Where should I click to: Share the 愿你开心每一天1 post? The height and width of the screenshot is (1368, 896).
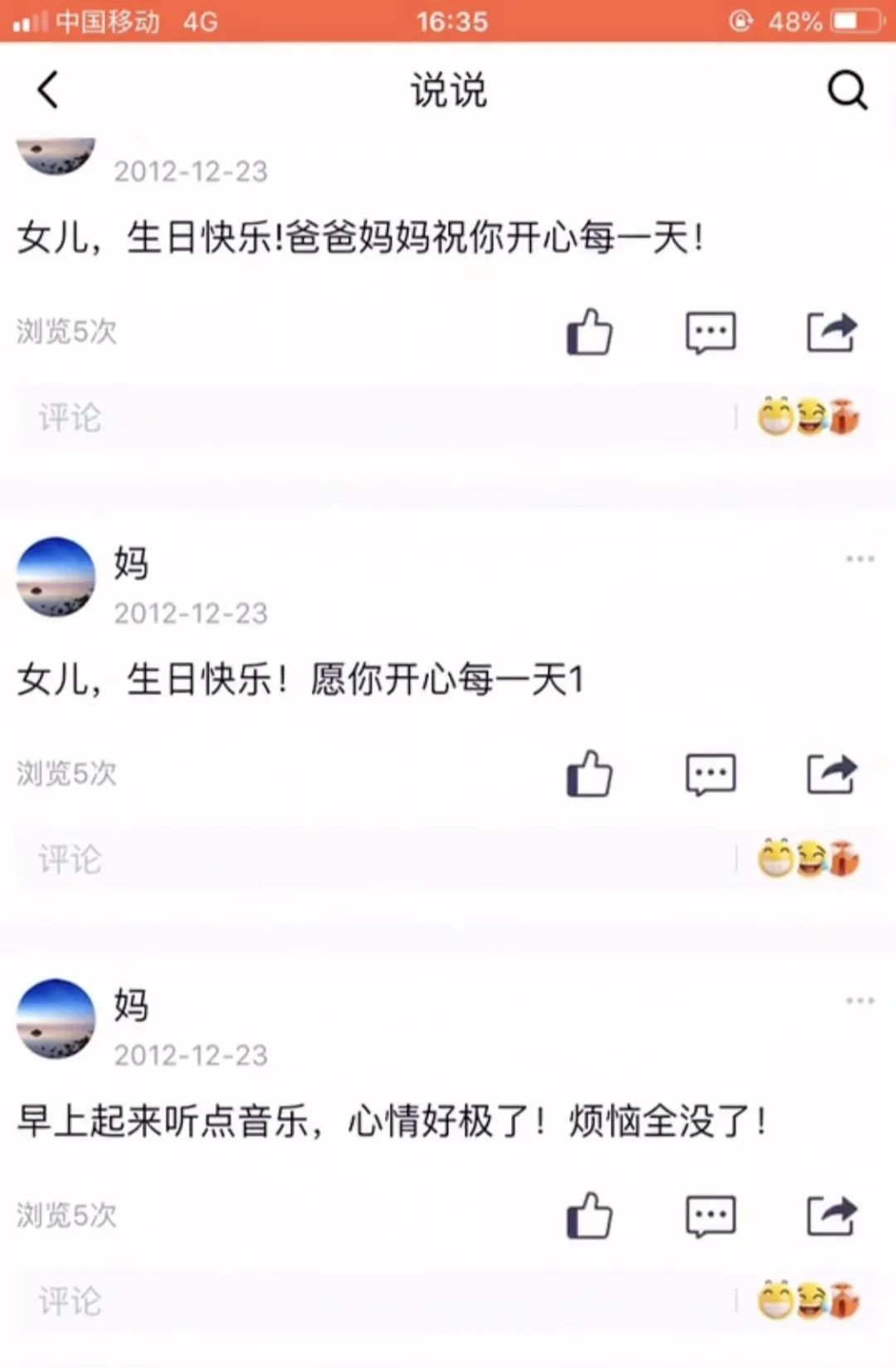831,774
